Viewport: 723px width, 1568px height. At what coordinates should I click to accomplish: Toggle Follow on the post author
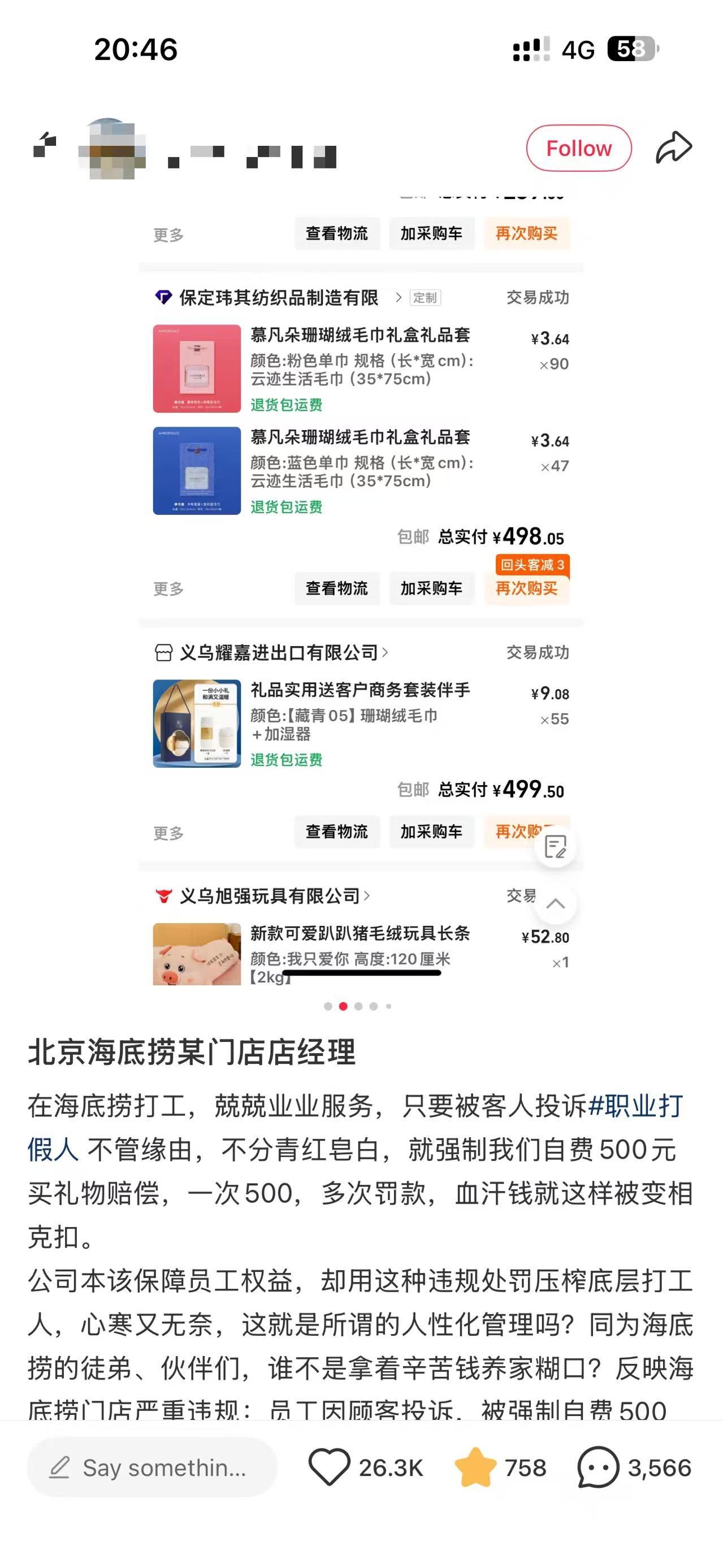[578, 148]
